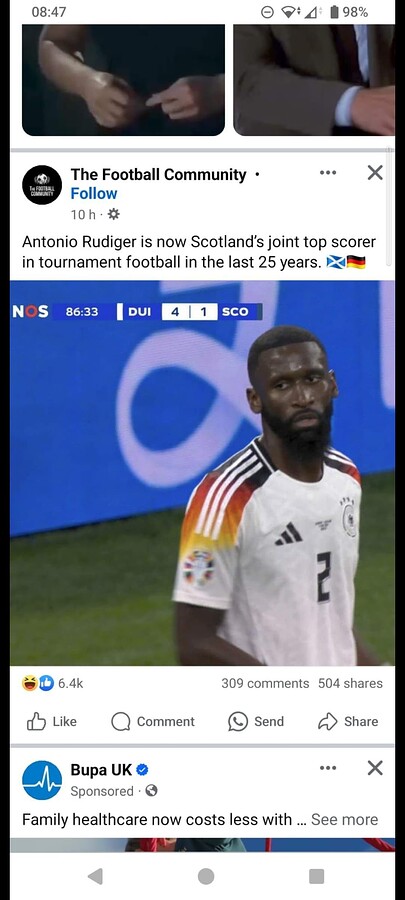
Task: Like the Antonio Rudiger post
Action: coord(52,721)
